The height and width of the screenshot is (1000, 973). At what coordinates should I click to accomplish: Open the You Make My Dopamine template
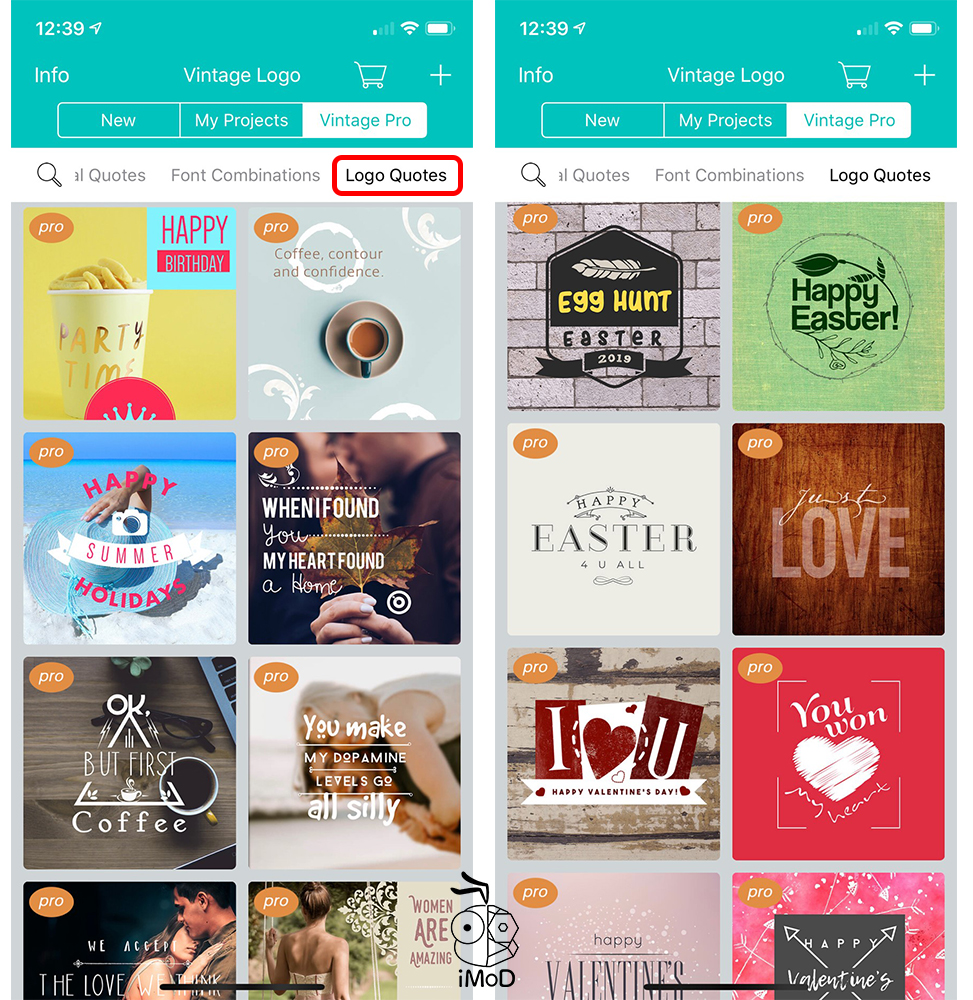354,762
